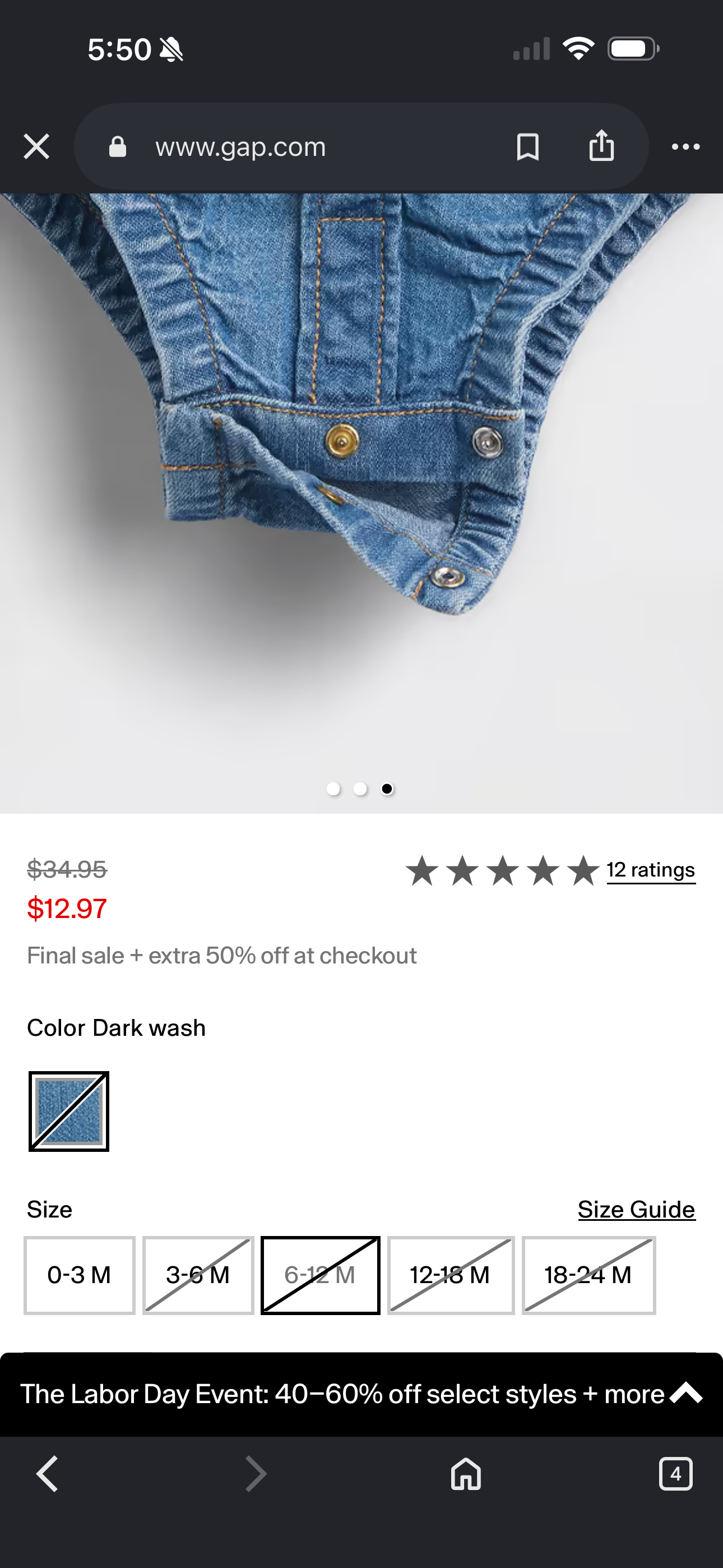Select the Dark wash color swatch
Viewport: 723px width, 1568px height.
pyautogui.click(x=69, y=1111)
